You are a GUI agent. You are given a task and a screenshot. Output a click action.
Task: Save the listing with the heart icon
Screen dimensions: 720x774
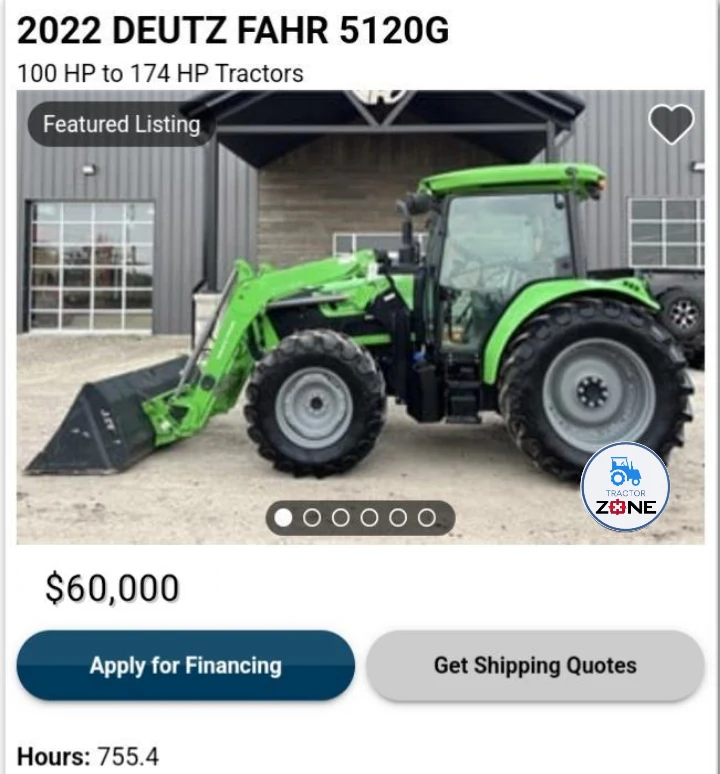point(671,125)
